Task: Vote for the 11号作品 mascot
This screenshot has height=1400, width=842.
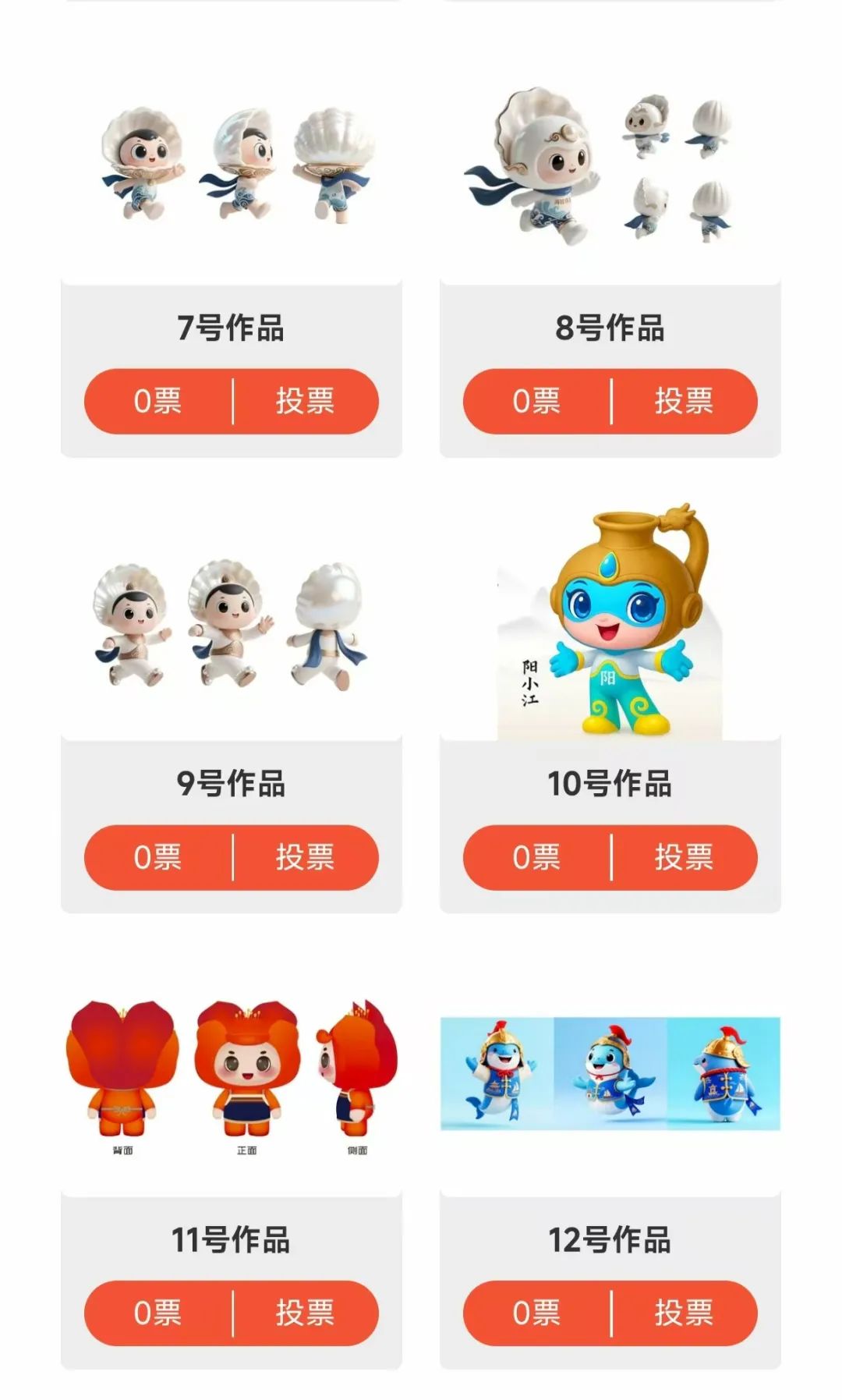Action: pyautogui.click(x=305, y=1313)
